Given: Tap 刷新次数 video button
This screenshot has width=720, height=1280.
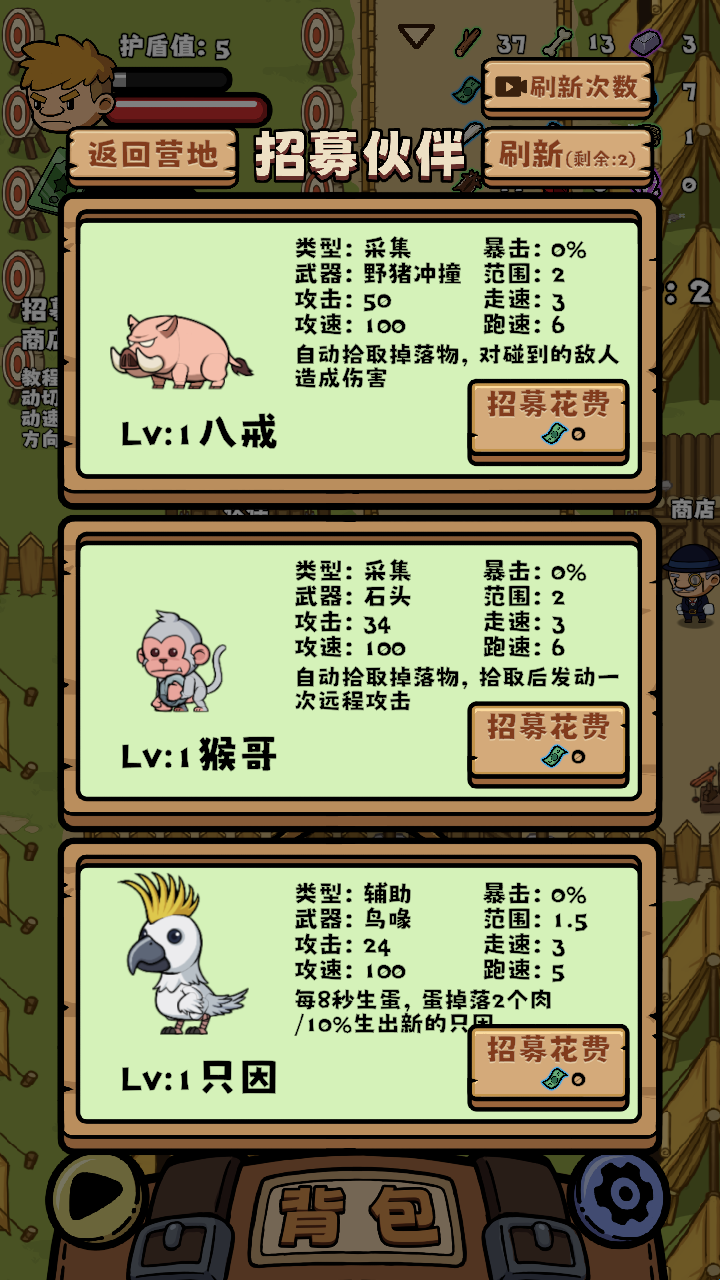Looking at the screenshot, I should [567, 87].
